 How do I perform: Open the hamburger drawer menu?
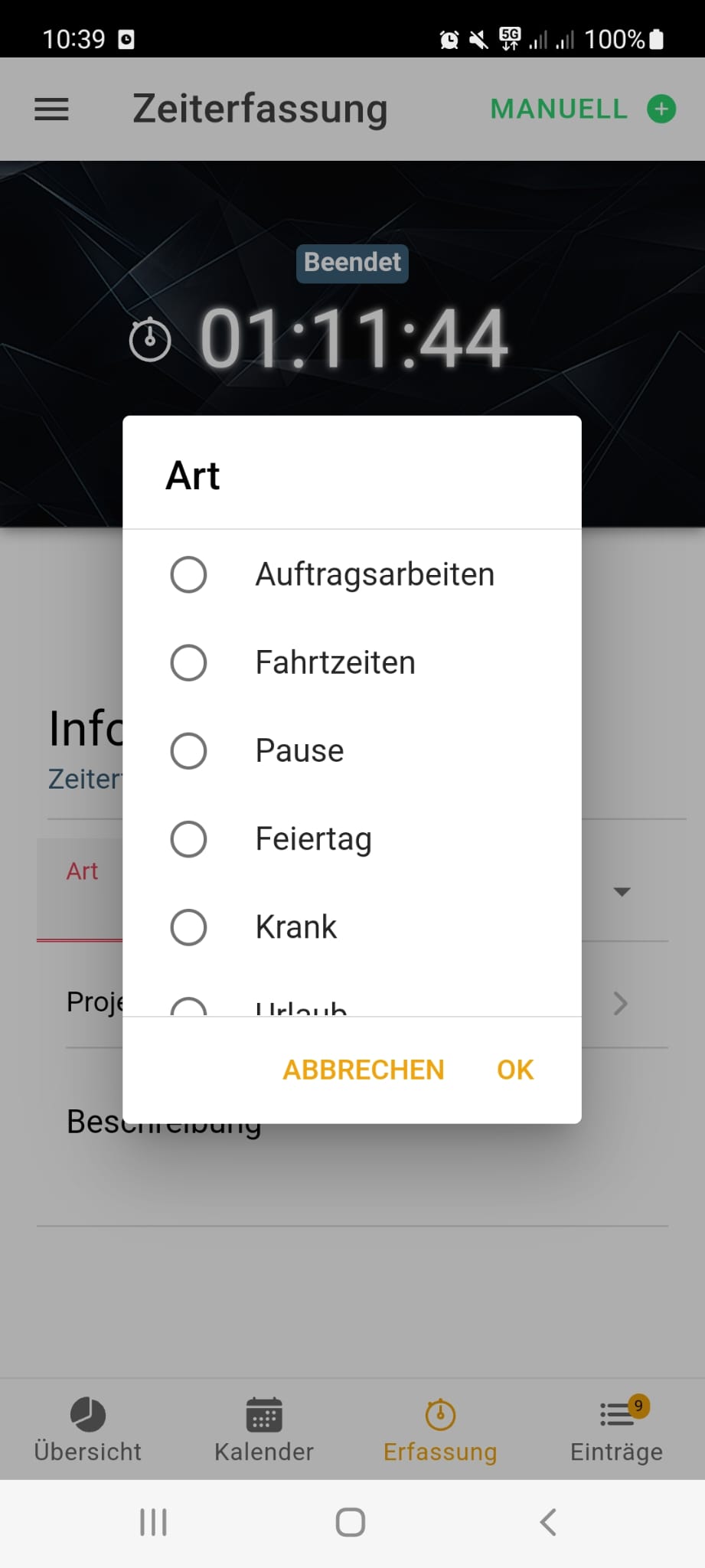(x=51, y=109)
